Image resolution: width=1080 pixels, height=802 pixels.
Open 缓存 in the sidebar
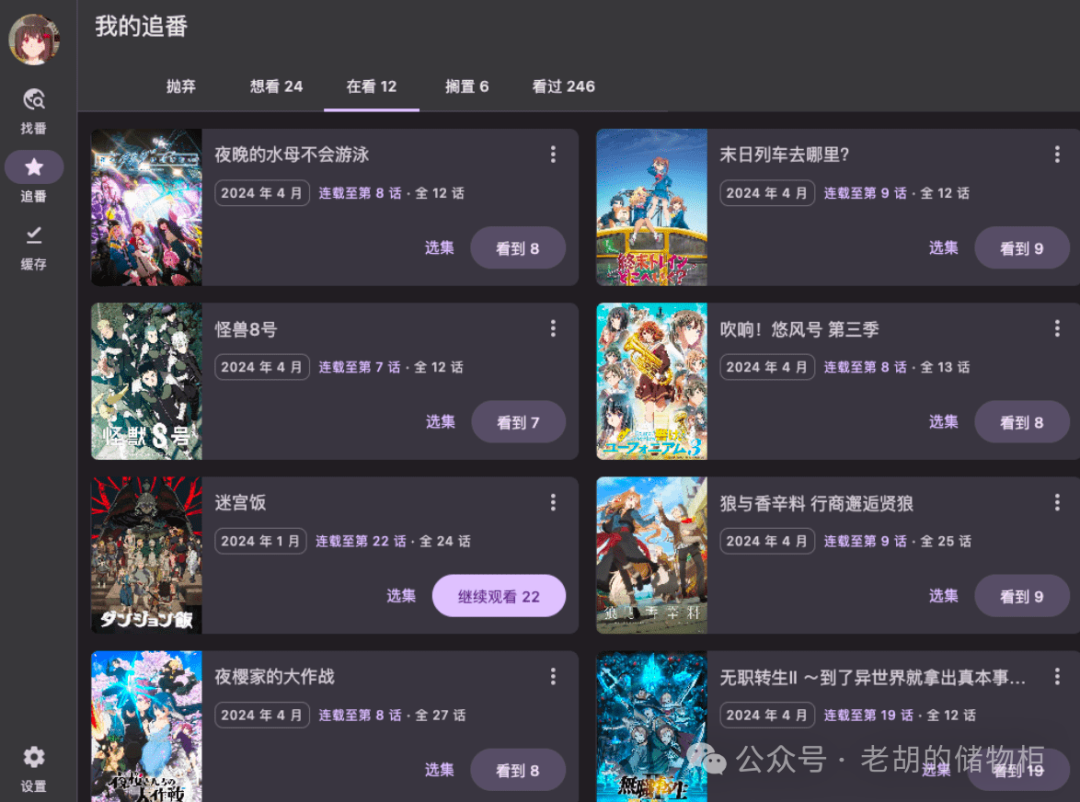pos(34,246)
